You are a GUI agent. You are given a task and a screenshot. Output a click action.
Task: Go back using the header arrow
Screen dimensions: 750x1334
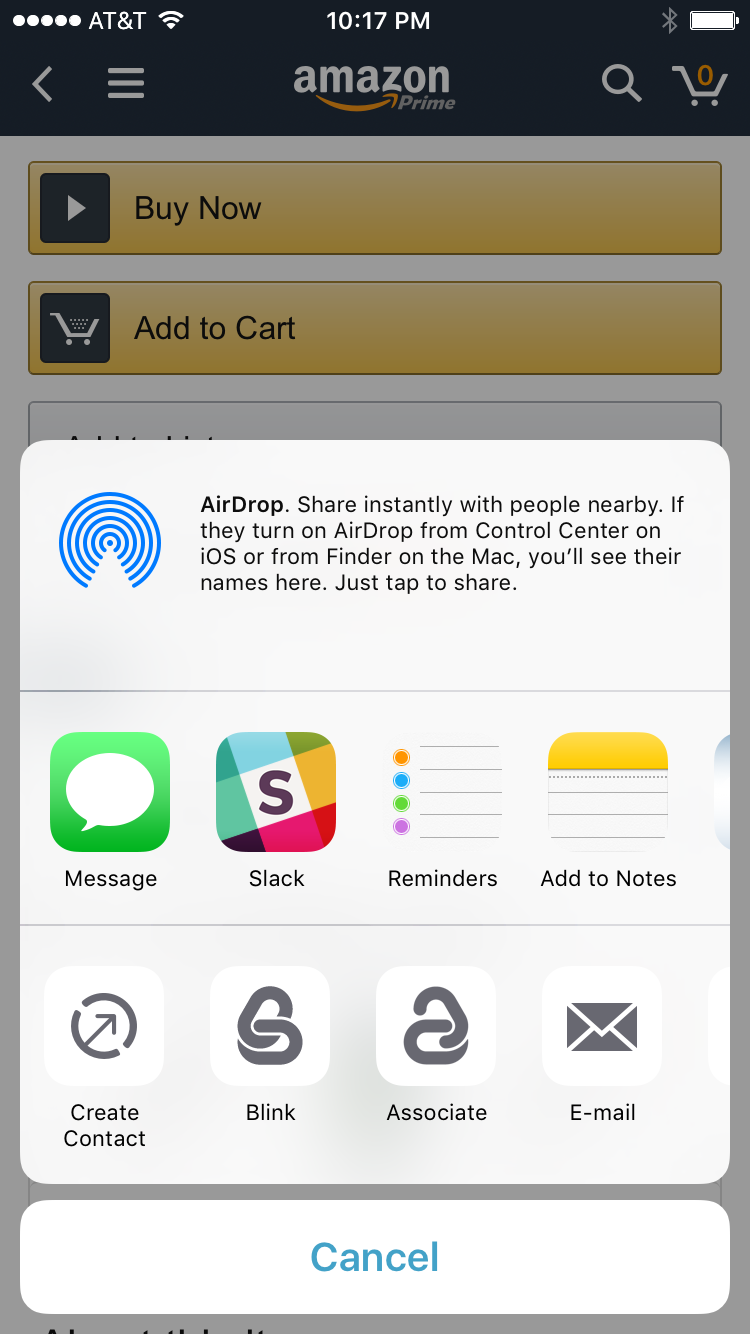pos(42,84)
